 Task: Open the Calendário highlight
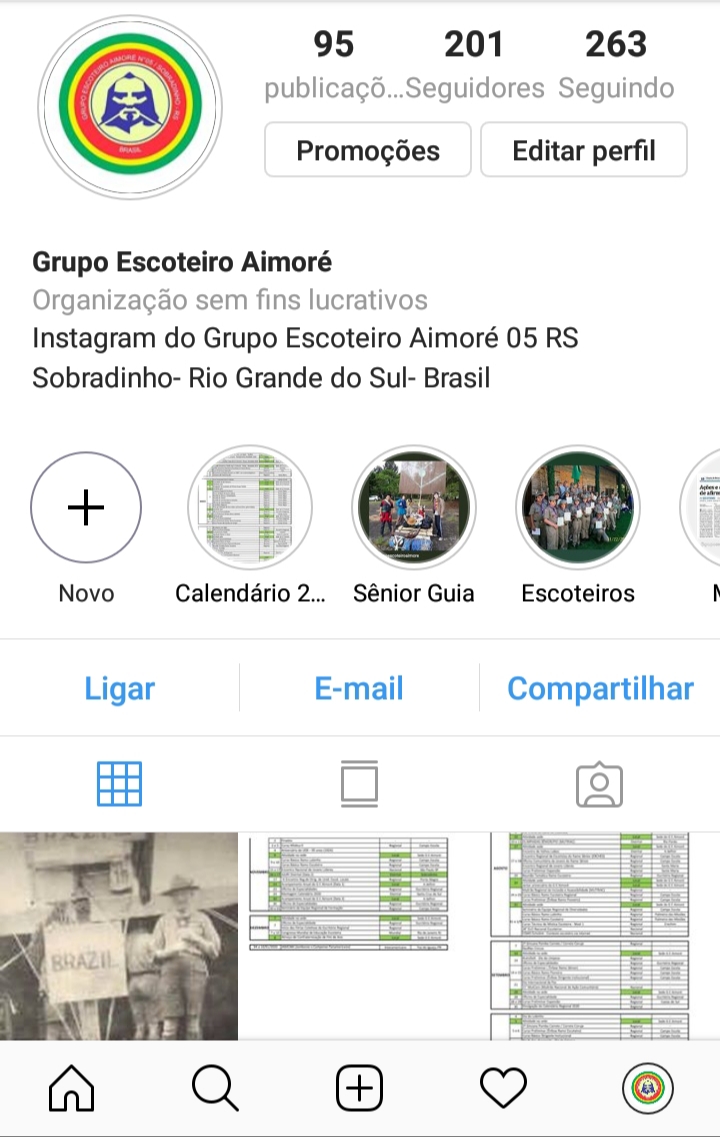[250, 508]
